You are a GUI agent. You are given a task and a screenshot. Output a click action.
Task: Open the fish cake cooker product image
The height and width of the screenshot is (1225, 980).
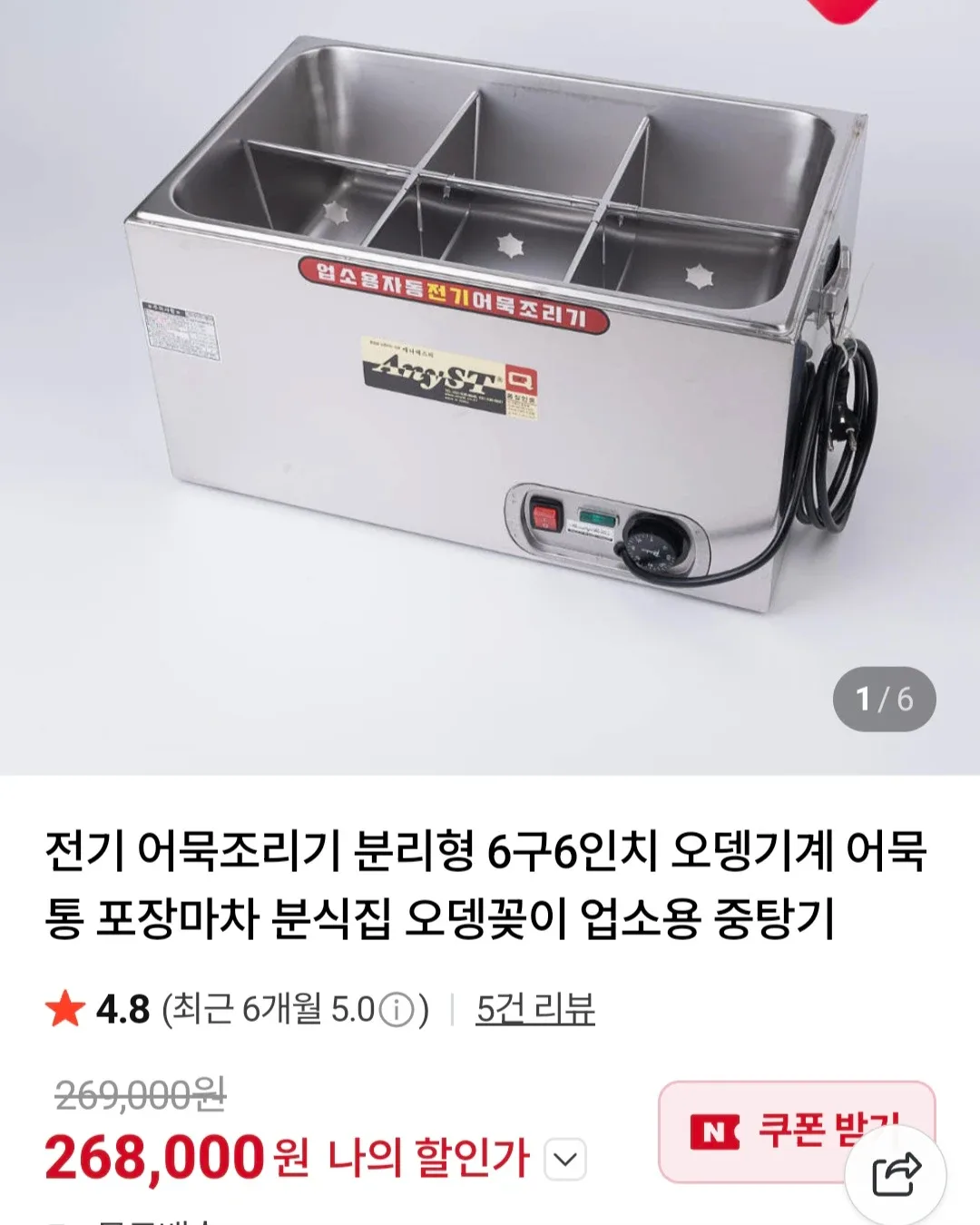[490, 363]
